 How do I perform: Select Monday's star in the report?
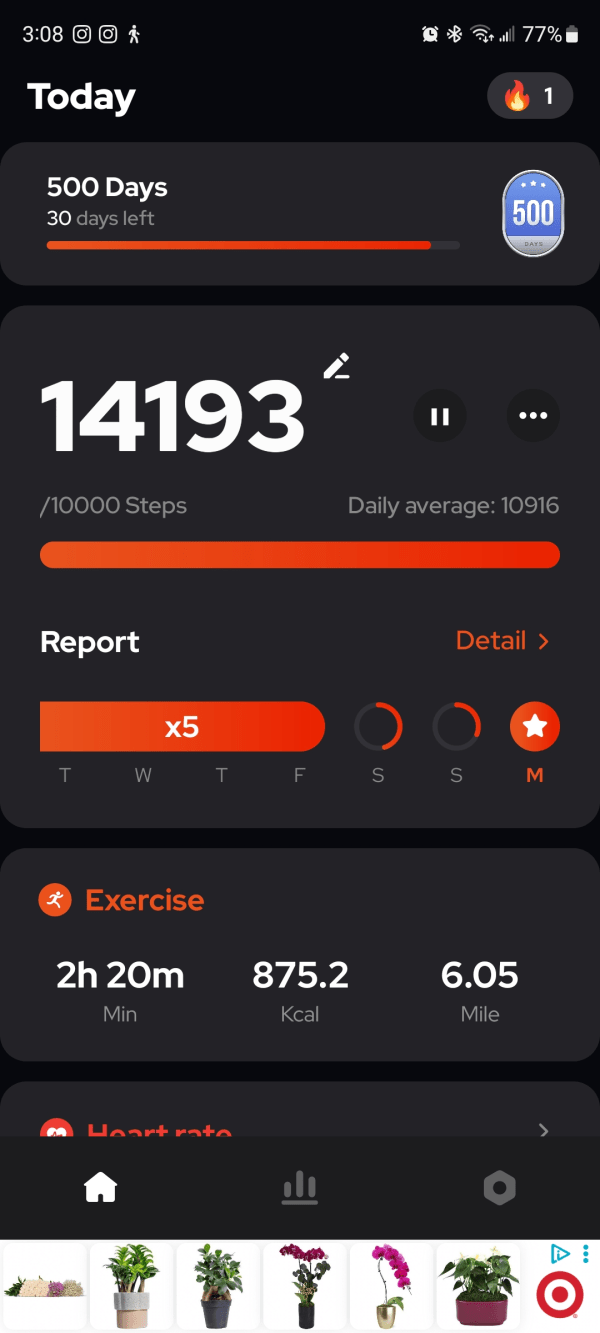click(x=535, y=727)
